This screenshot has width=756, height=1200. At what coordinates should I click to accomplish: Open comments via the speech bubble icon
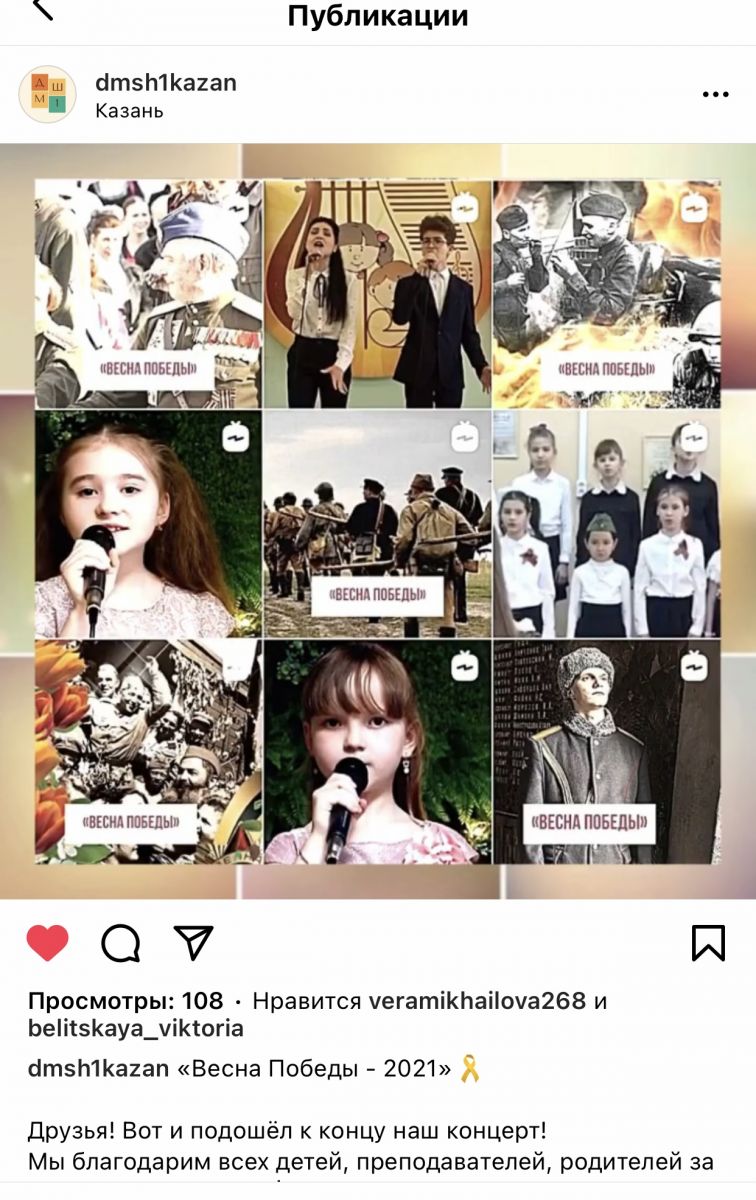[121, 942]
